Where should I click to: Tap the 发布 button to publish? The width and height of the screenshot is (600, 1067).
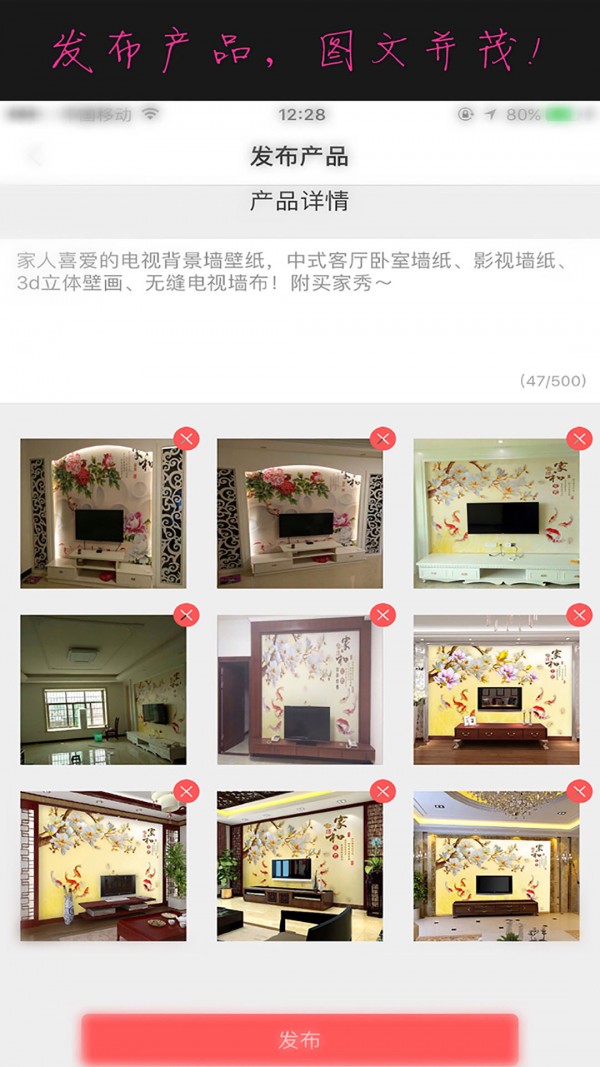(300, 1039)
